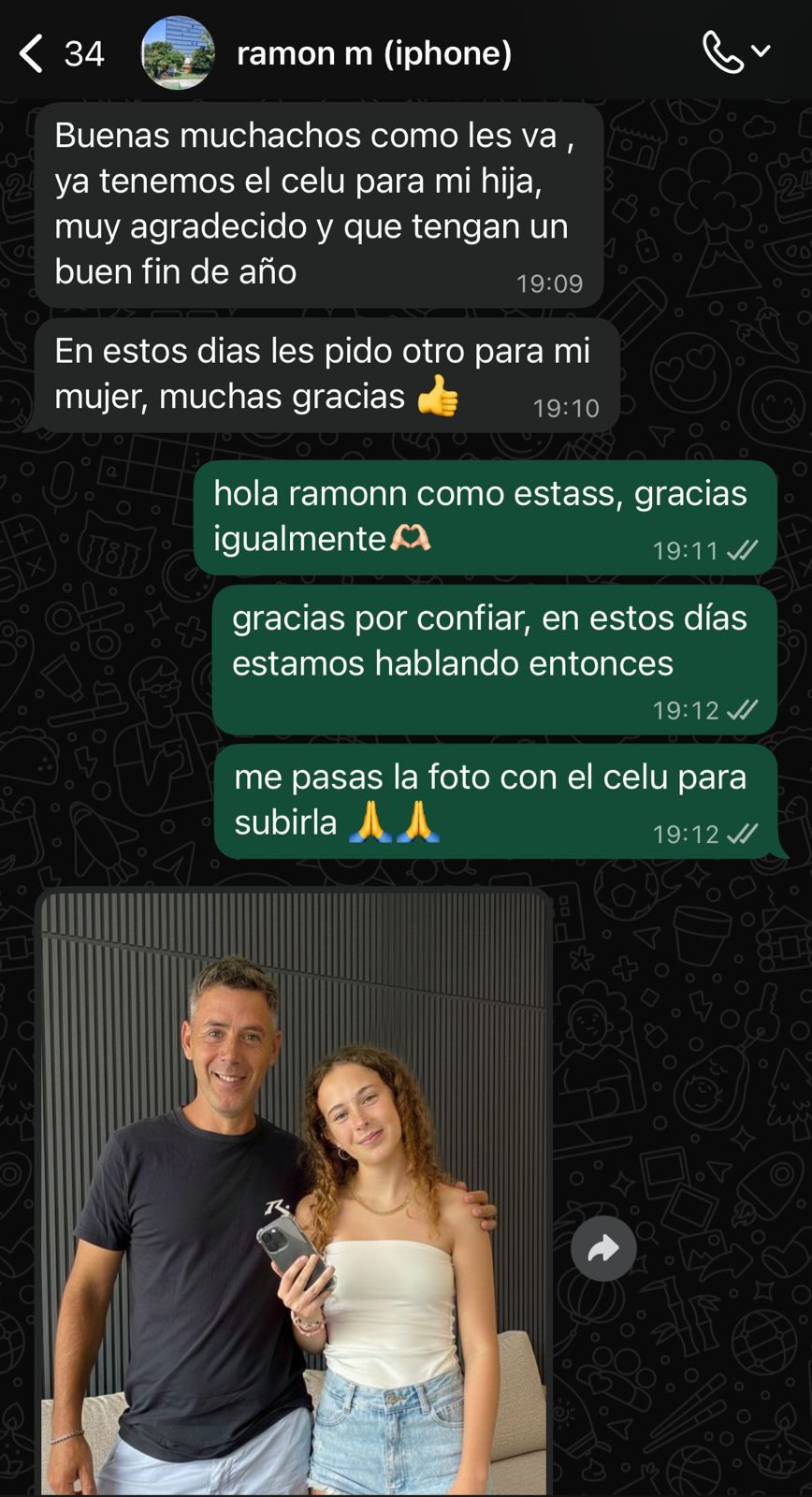Viewport: 812px width, 1497px height.
Task: Open ramon m (iphone) contact info
Action: pyautogui.click(x=374, y=53)
